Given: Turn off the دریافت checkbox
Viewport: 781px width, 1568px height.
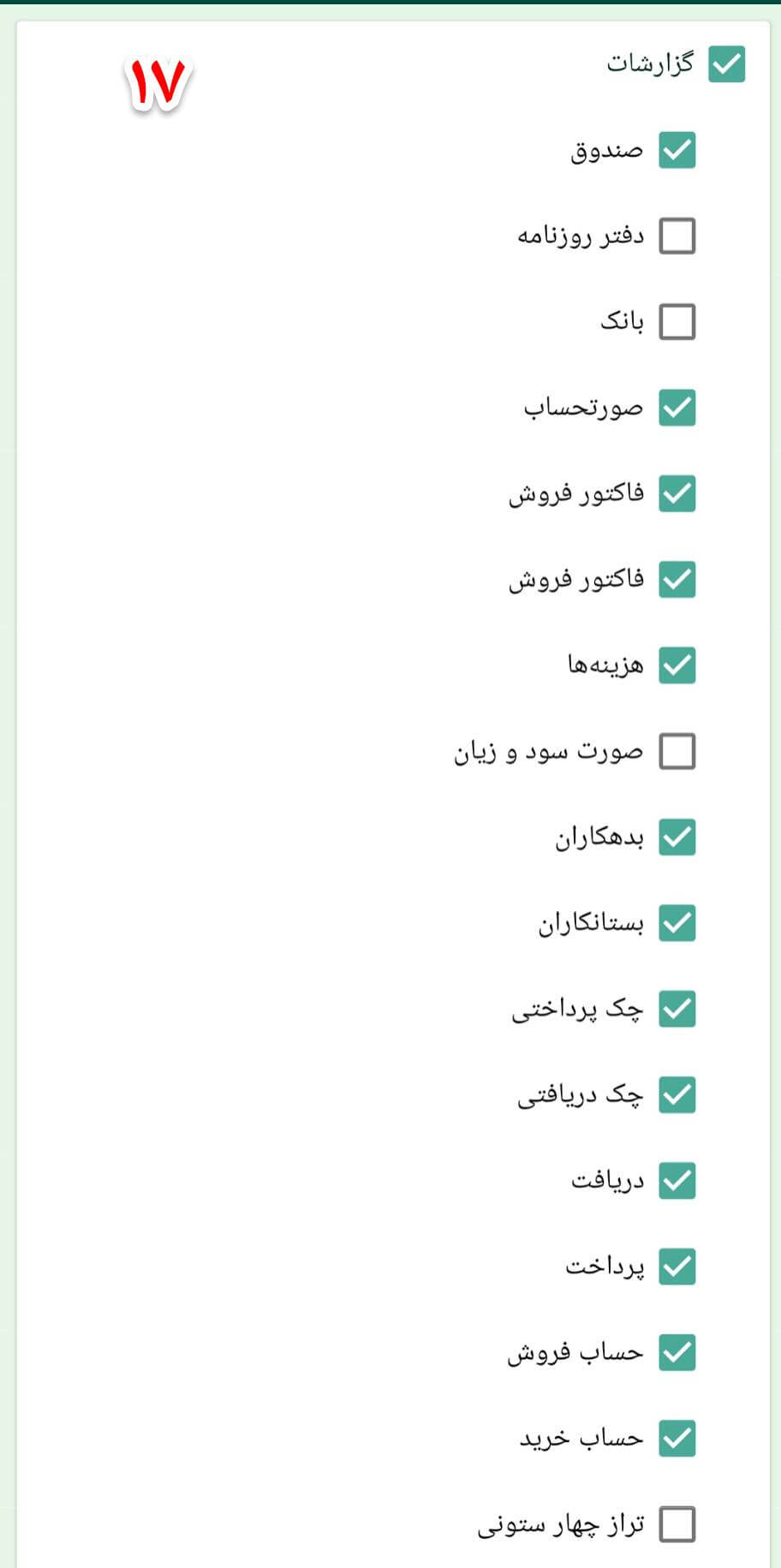Looking at the screenshot, I should 677,1180.
